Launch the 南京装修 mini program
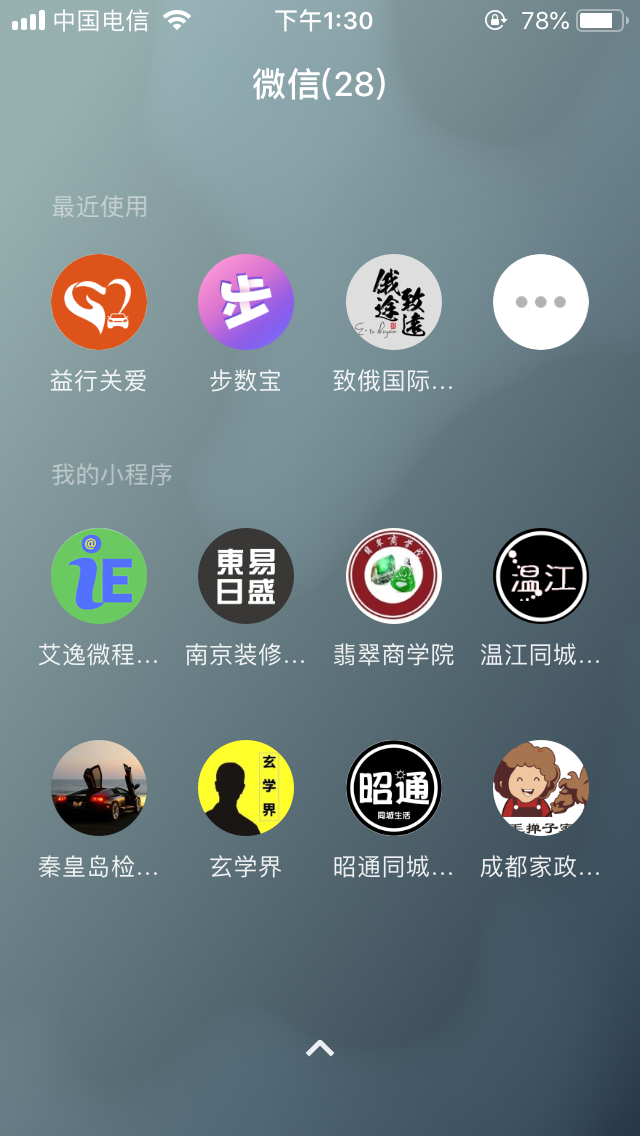The width and height of the screenshot is (640, 1136). [246, 576]
